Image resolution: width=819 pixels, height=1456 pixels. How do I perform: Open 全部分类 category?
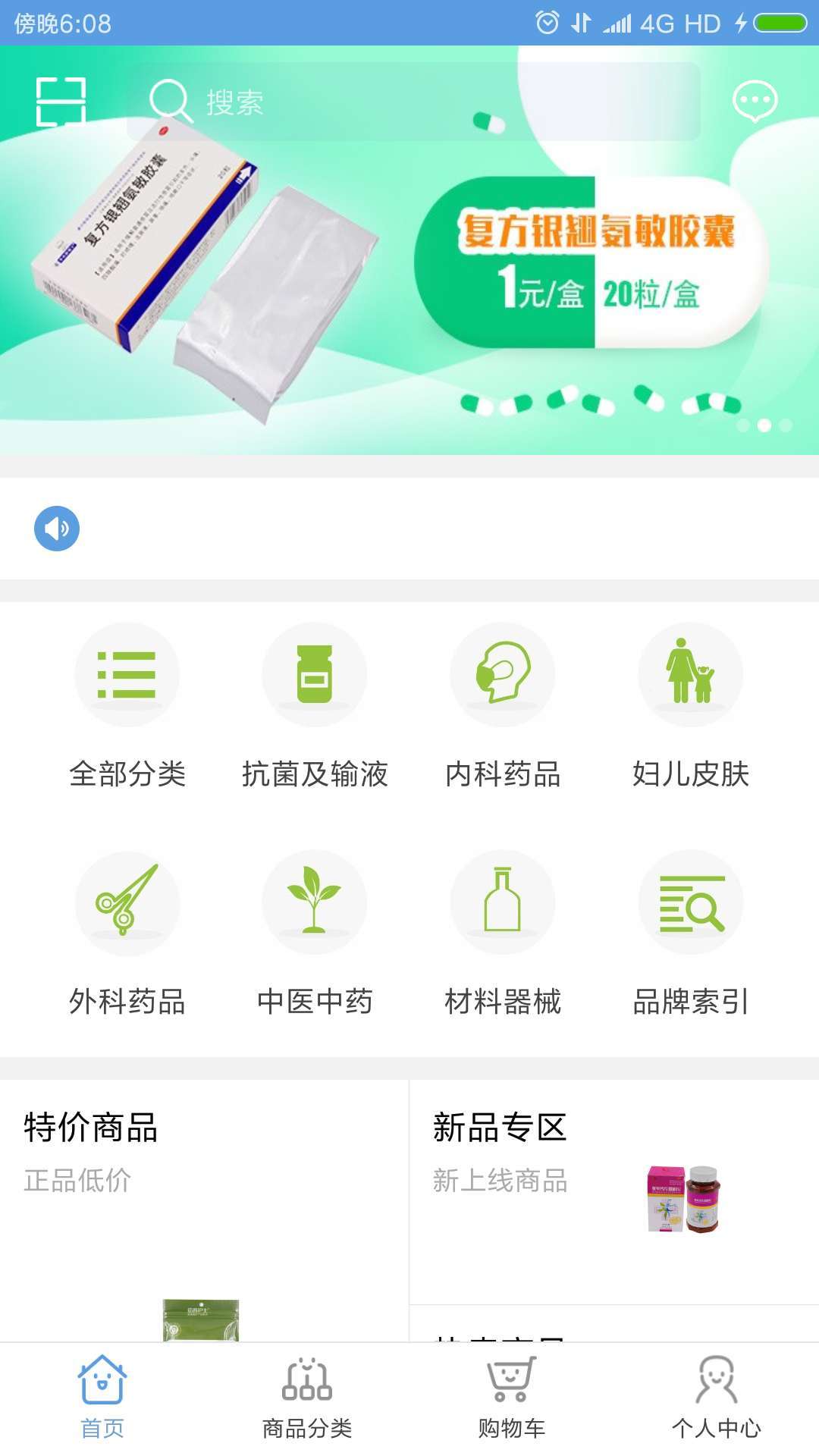click(127, 705)
